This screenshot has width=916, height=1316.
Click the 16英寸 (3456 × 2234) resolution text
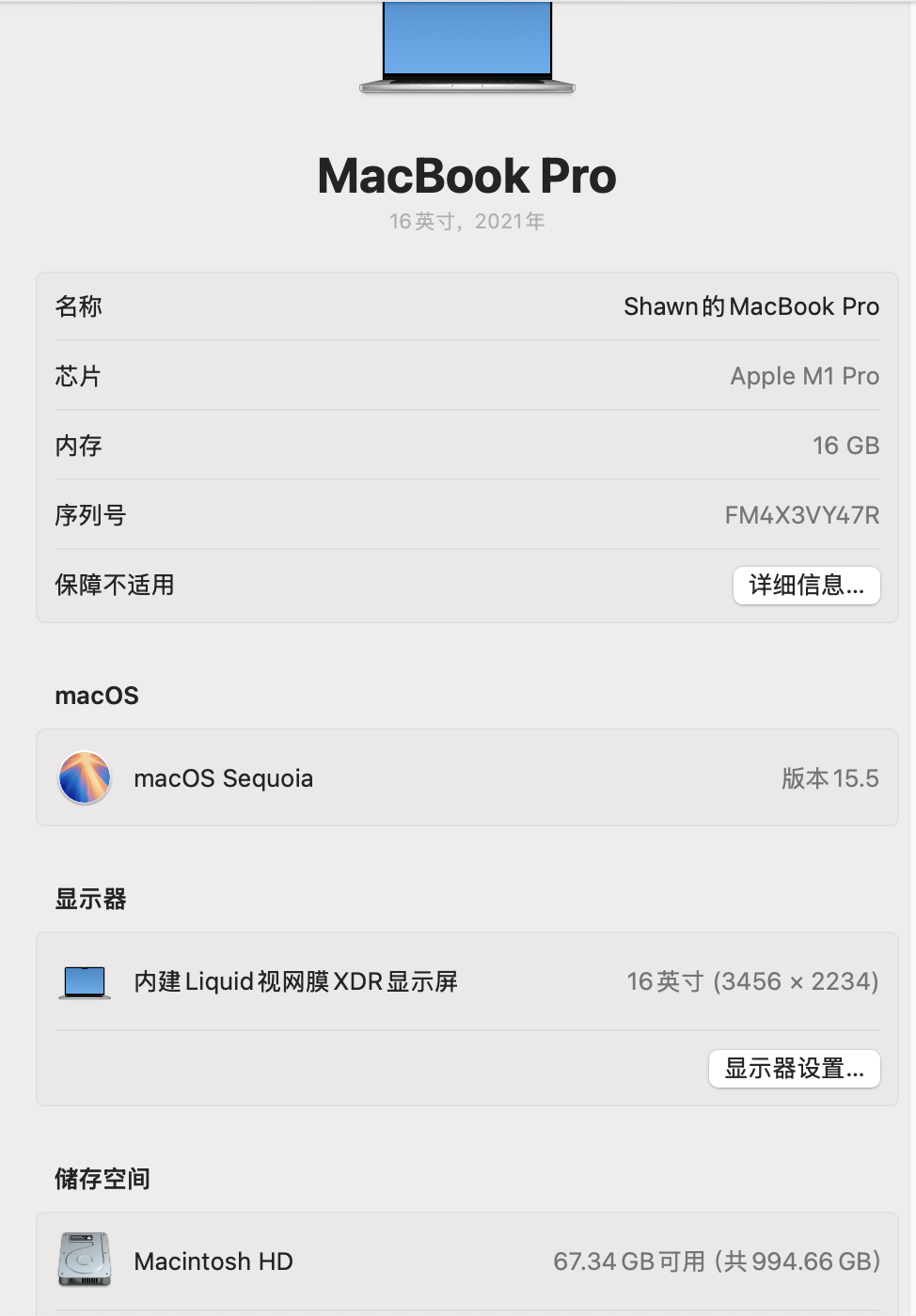(752, 980)
